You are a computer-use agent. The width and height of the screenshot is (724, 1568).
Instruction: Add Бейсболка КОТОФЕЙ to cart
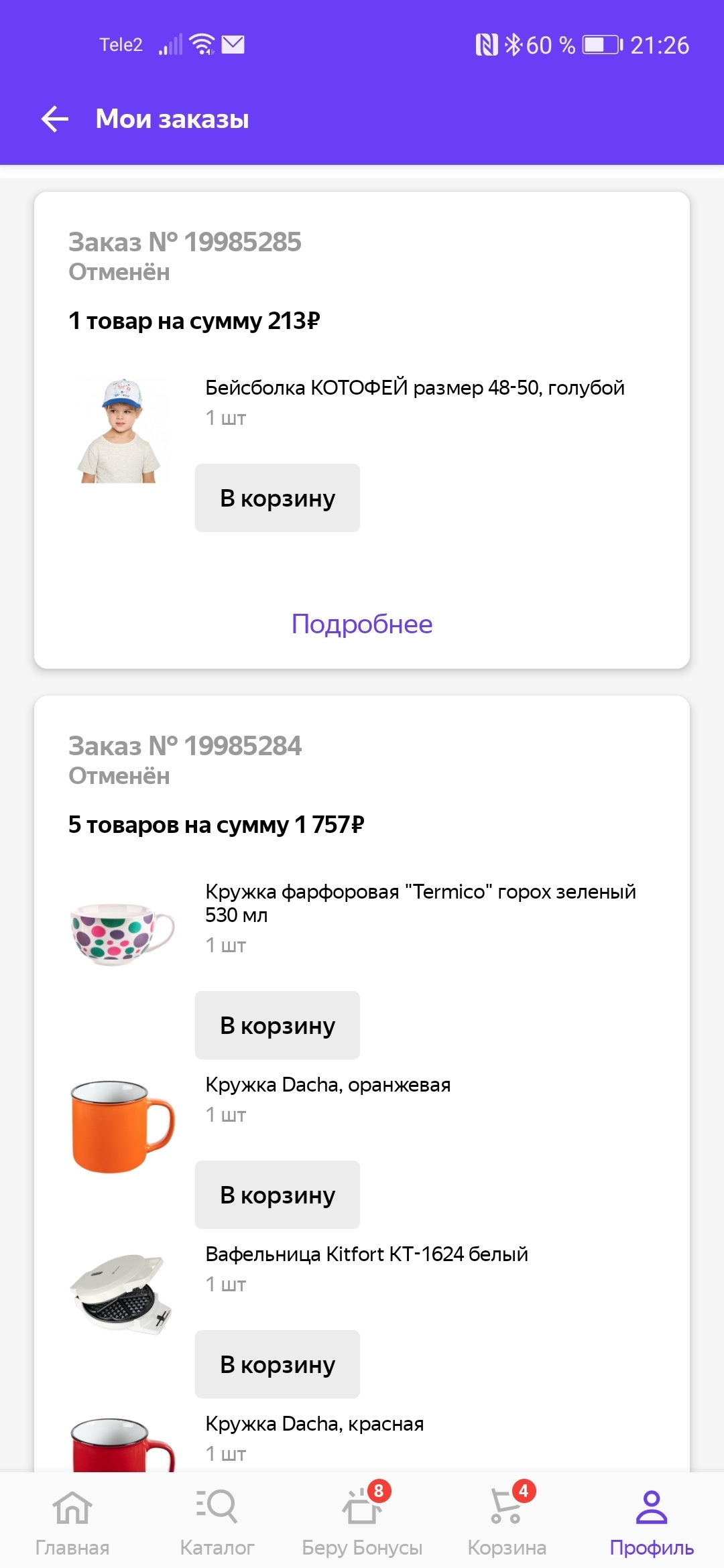coord(278,498)
